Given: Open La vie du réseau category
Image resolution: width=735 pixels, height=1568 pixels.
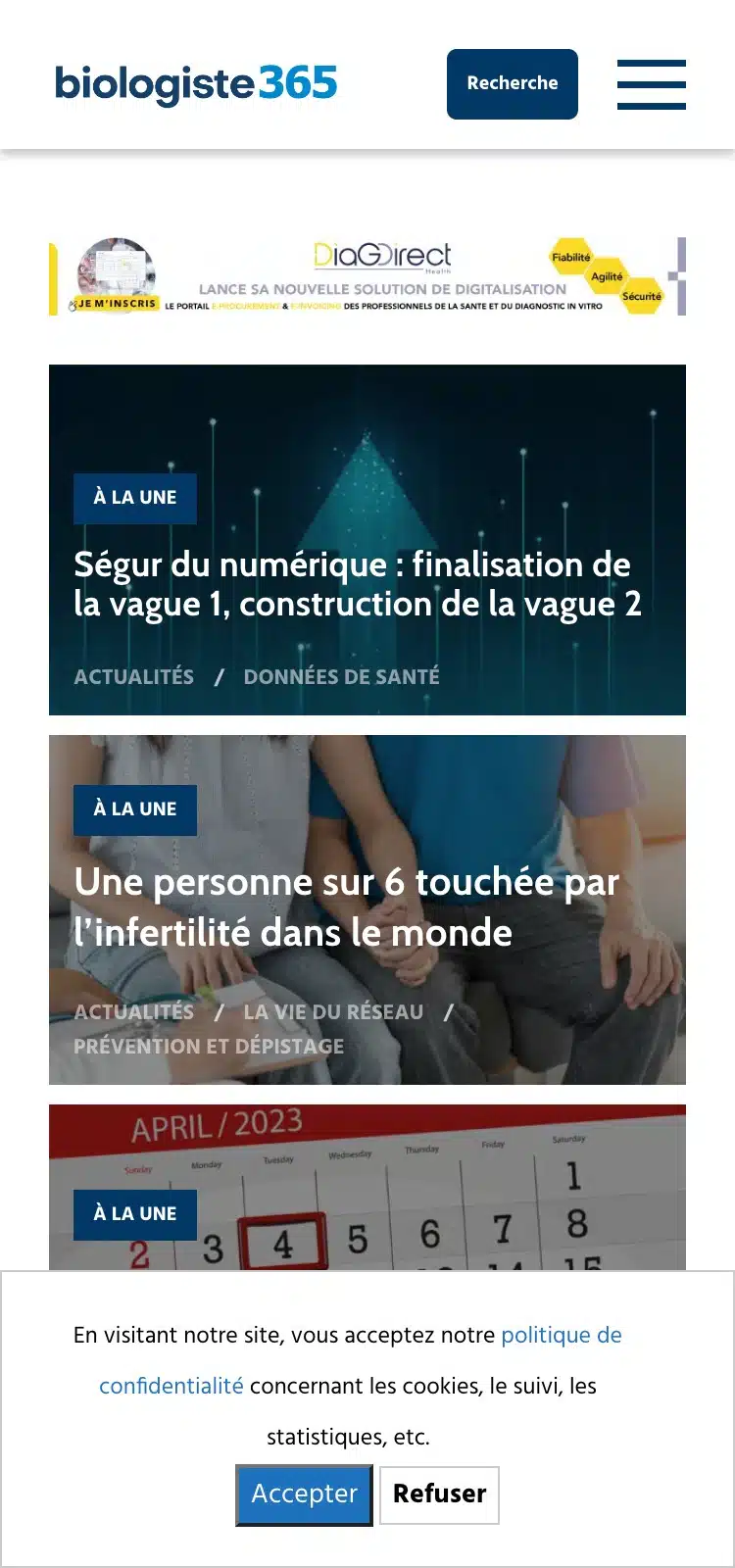Looking at the screenshot, I should [333, 1011].
